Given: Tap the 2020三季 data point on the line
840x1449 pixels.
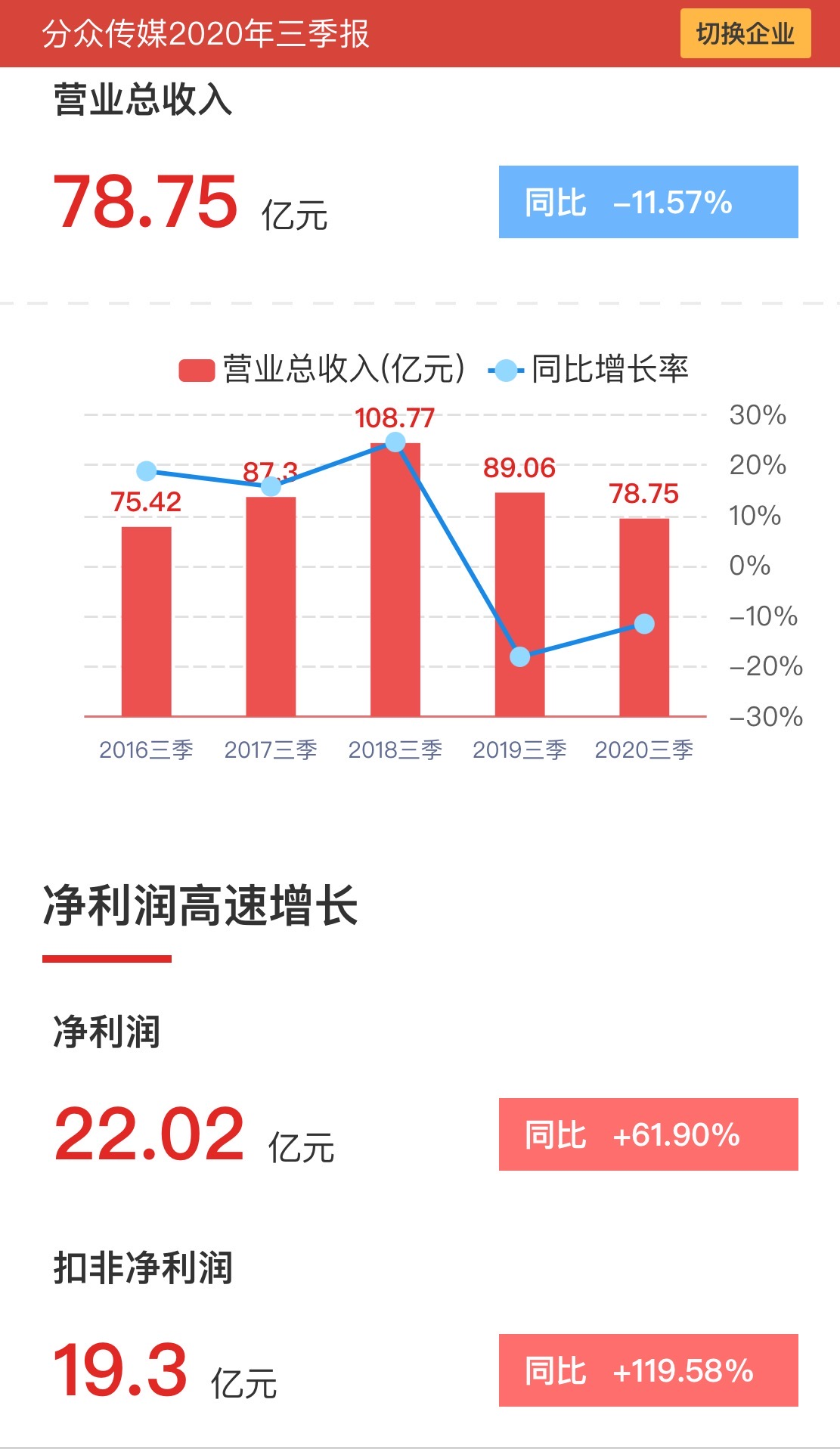Looking at the screenshot, I should [643, 623].
